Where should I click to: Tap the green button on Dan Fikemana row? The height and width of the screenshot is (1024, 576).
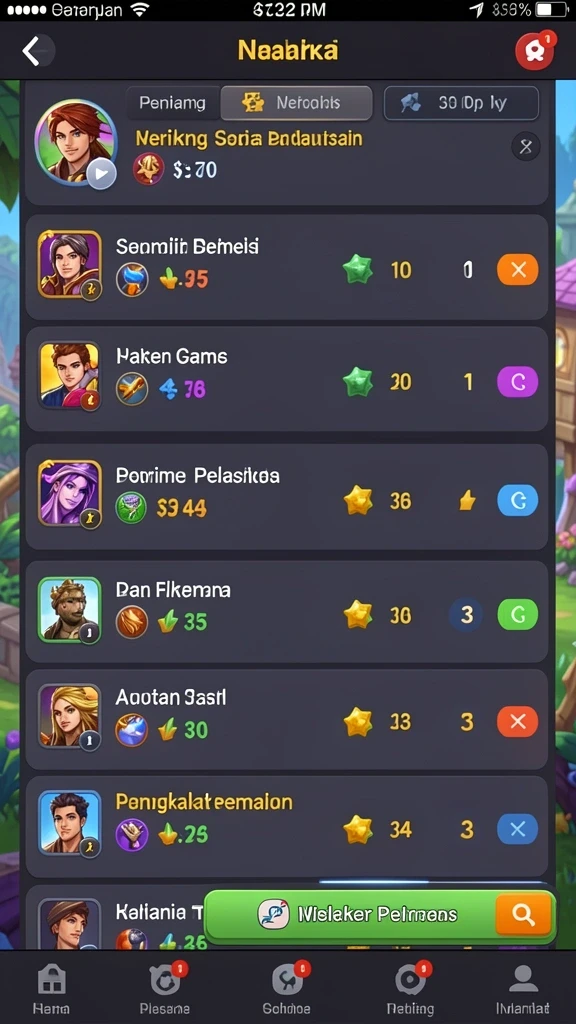pyautogui.click(x=518, y=615)
